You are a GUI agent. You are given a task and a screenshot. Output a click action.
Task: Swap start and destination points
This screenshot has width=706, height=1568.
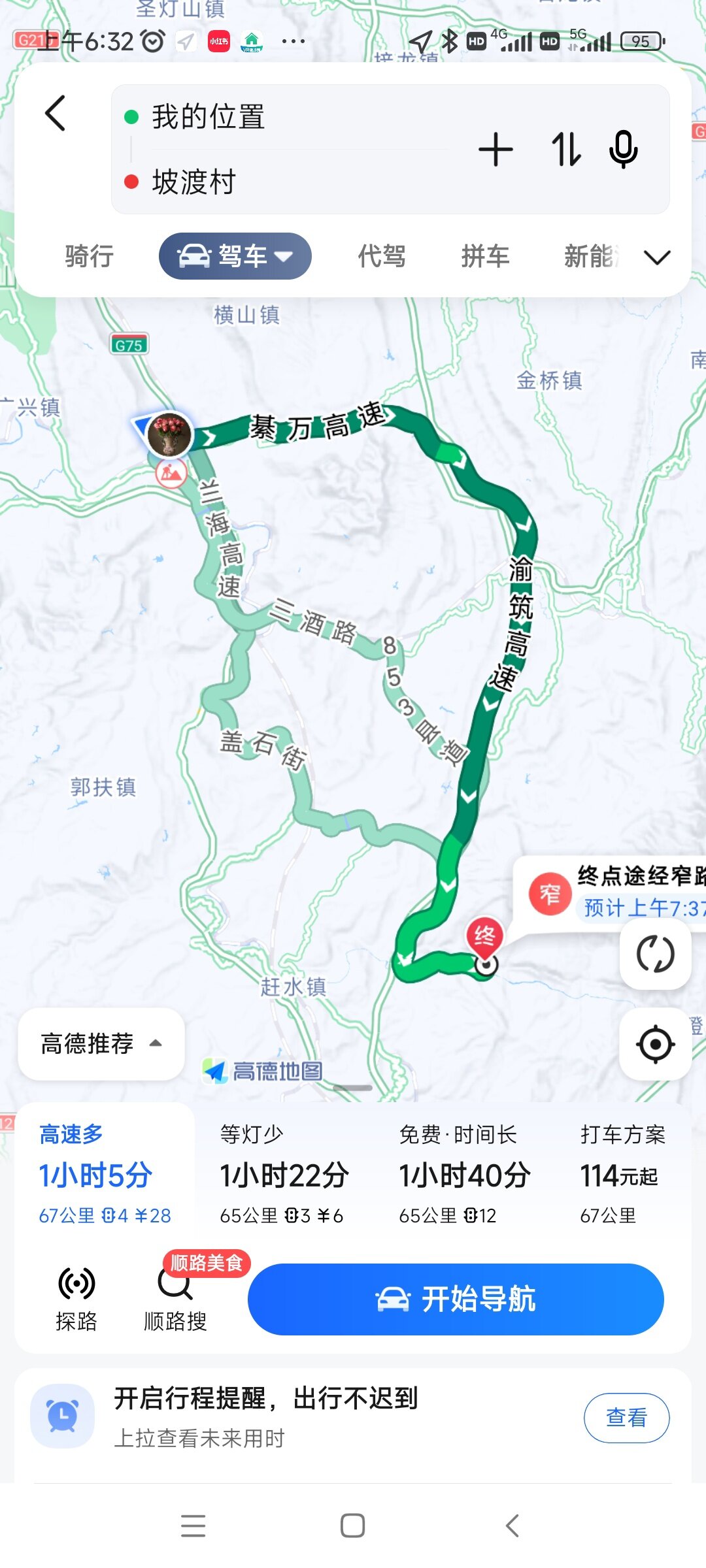[566, 150]
